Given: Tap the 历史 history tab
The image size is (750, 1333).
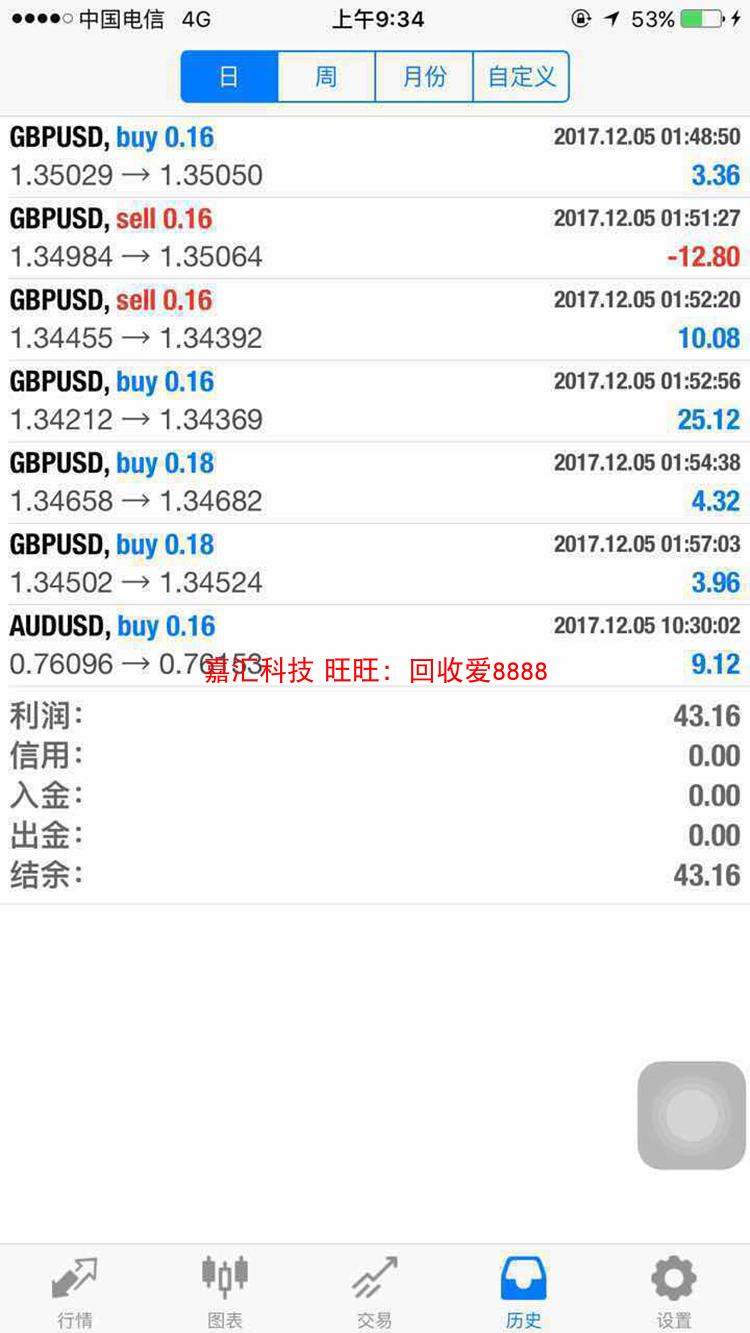Looking at the screenshot, I should (x=524, y=1291).
